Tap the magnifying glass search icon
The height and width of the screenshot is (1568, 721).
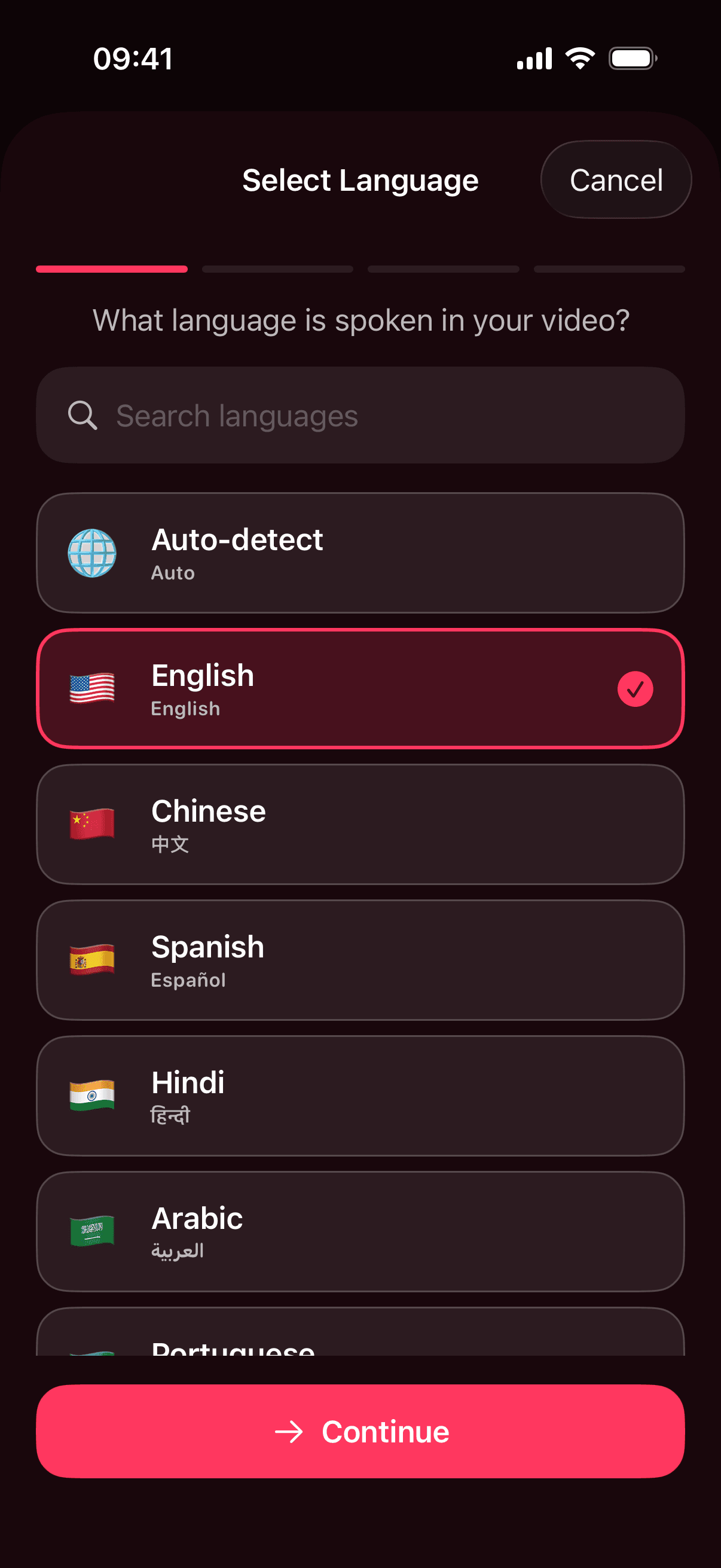[83, 414]
